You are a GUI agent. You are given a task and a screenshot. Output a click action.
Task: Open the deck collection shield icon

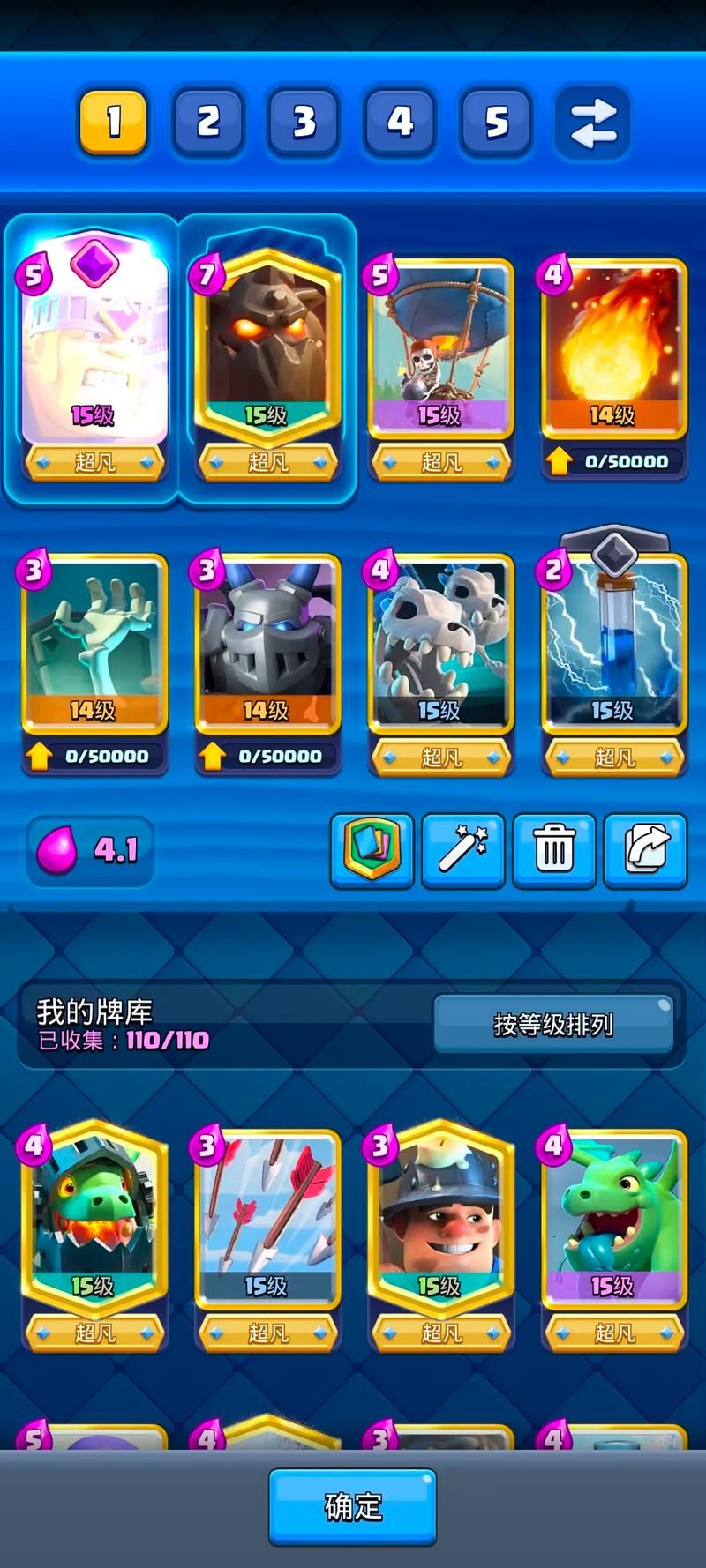pyautogui.click(x=372, y=849)
